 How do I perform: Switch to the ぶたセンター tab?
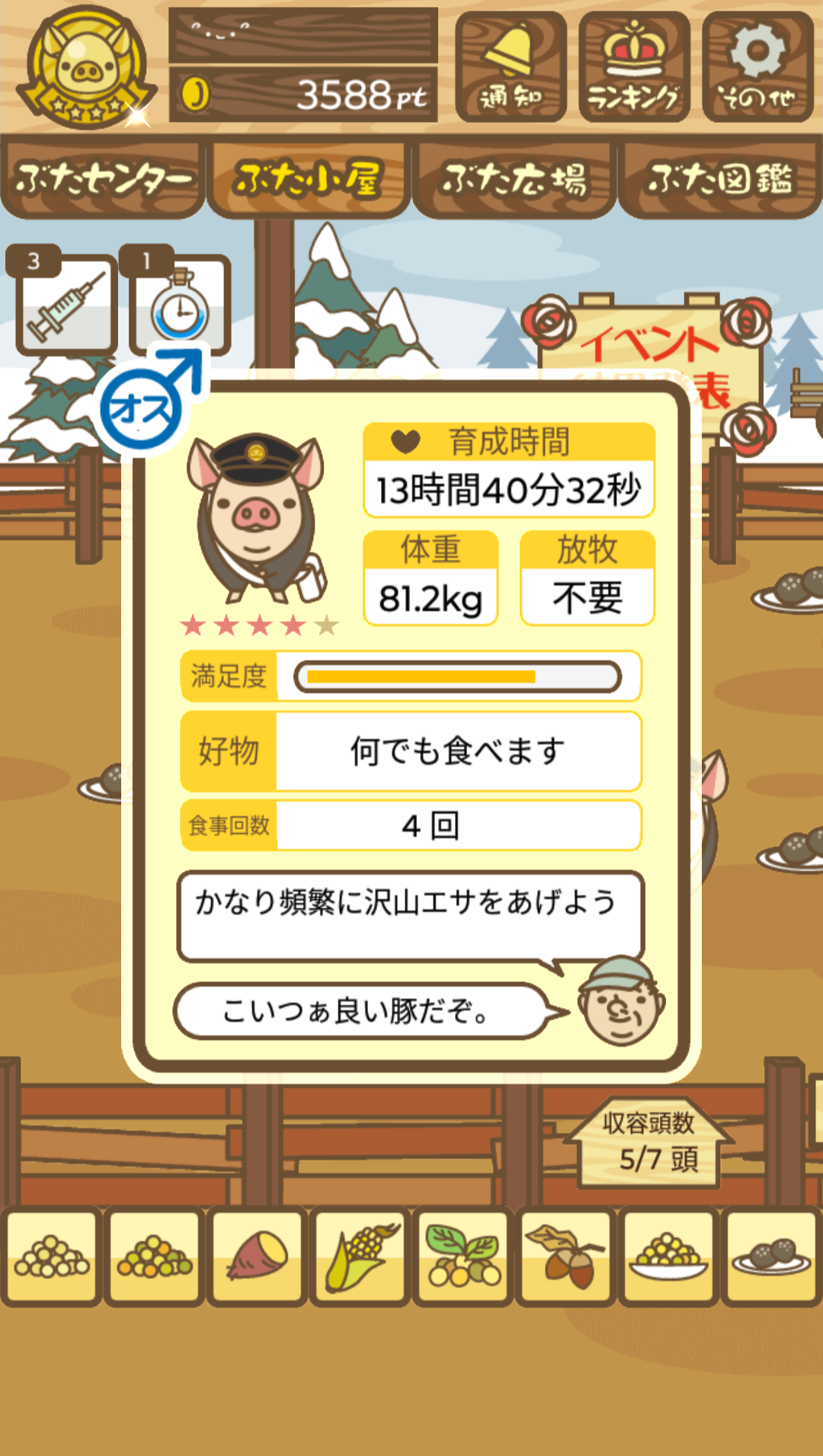103,178
